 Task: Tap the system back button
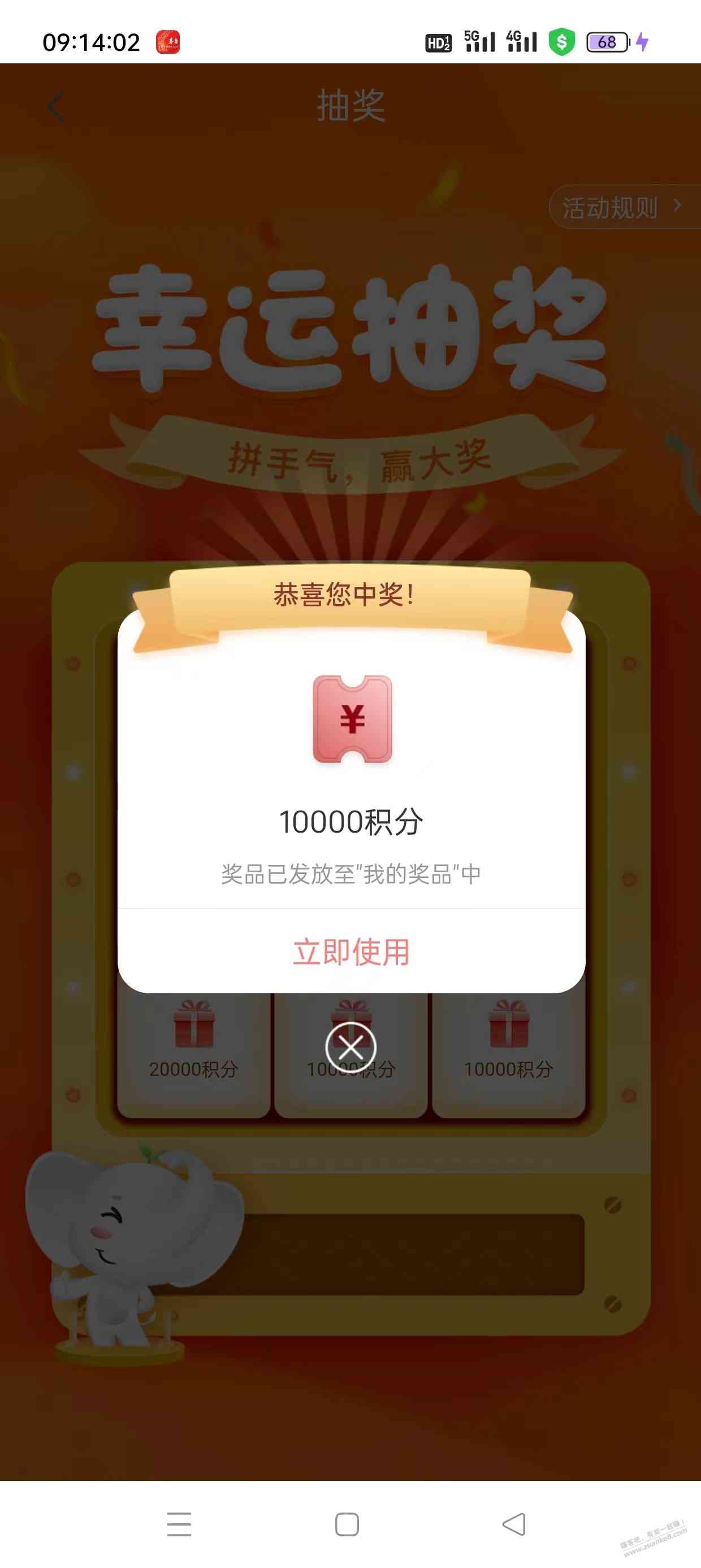[x=514, y=1524]
